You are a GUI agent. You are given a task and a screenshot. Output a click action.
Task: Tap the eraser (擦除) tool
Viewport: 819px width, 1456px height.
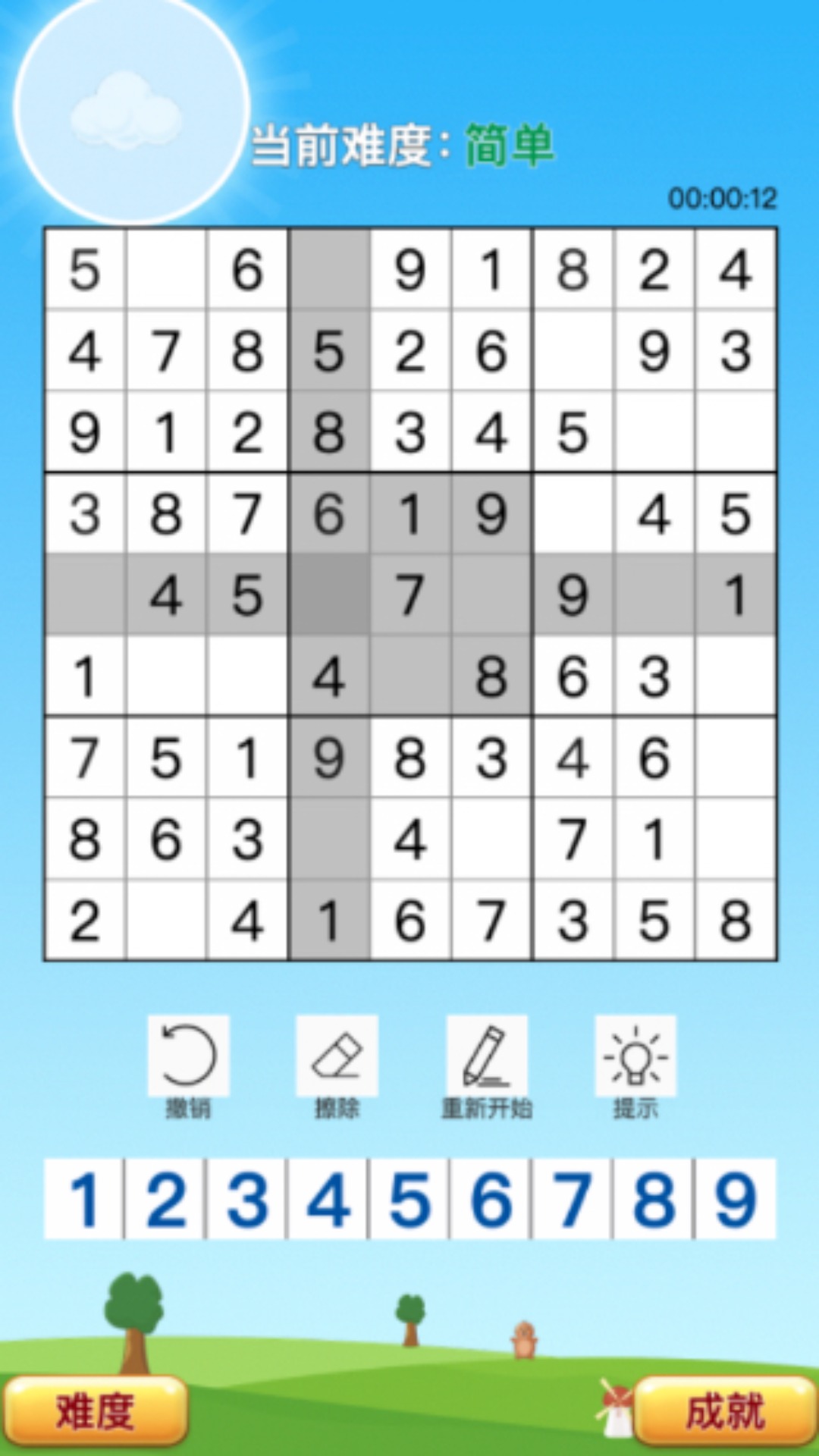(x=337, y=1056)
